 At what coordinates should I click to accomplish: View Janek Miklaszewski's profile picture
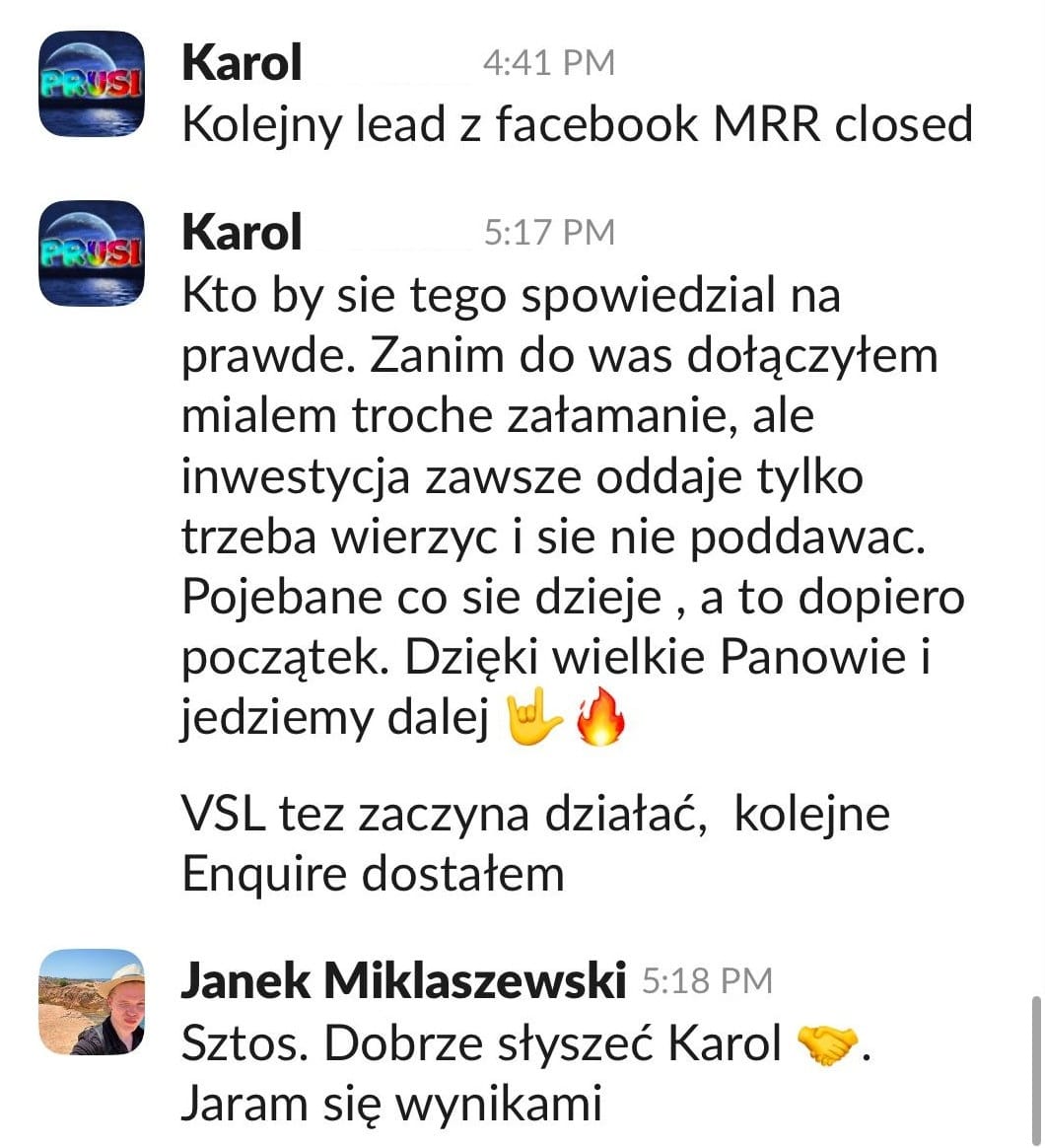pos(91,1002)
